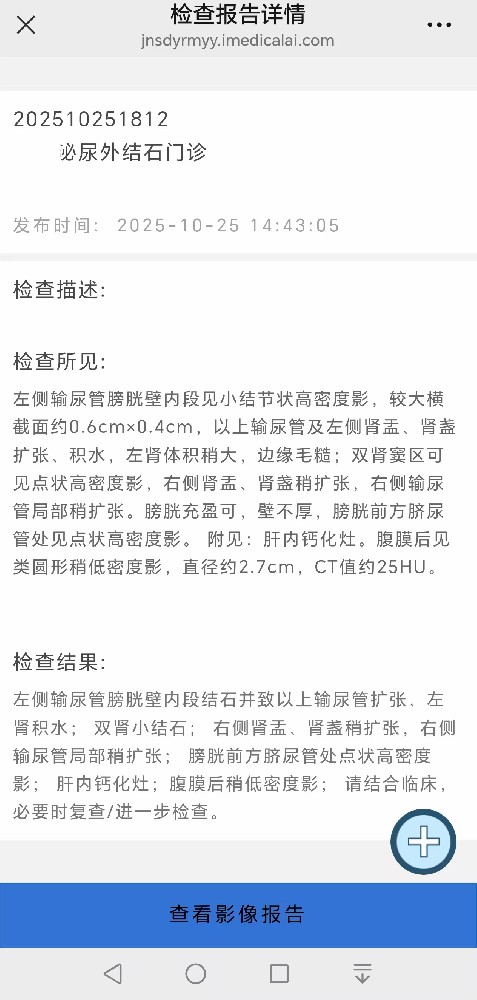This screenshot has width=477, height=1000.
Task: Open the three-dot overflow menu
Action: [439, 26]
